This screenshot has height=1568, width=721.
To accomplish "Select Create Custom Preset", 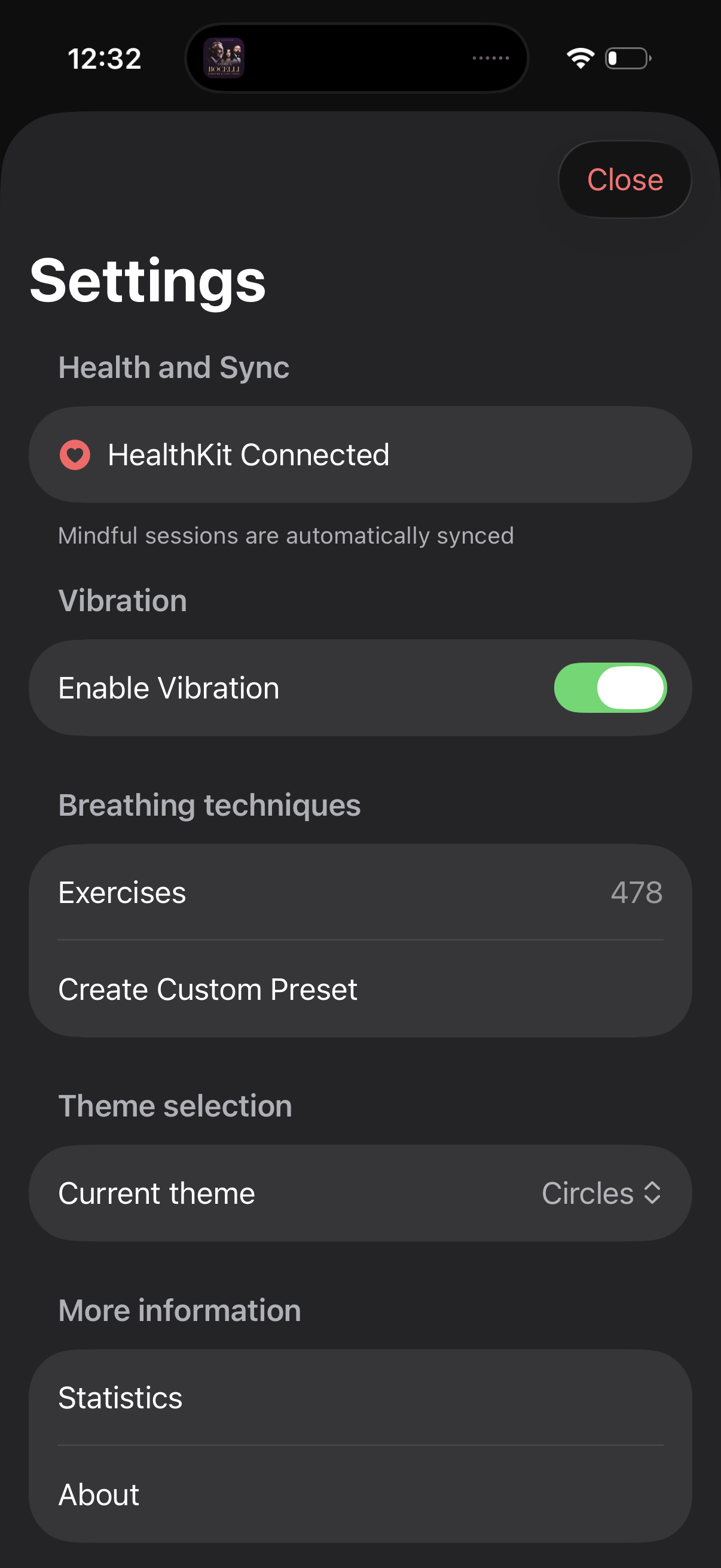I will pyautogui.click(x=360, y=989).
